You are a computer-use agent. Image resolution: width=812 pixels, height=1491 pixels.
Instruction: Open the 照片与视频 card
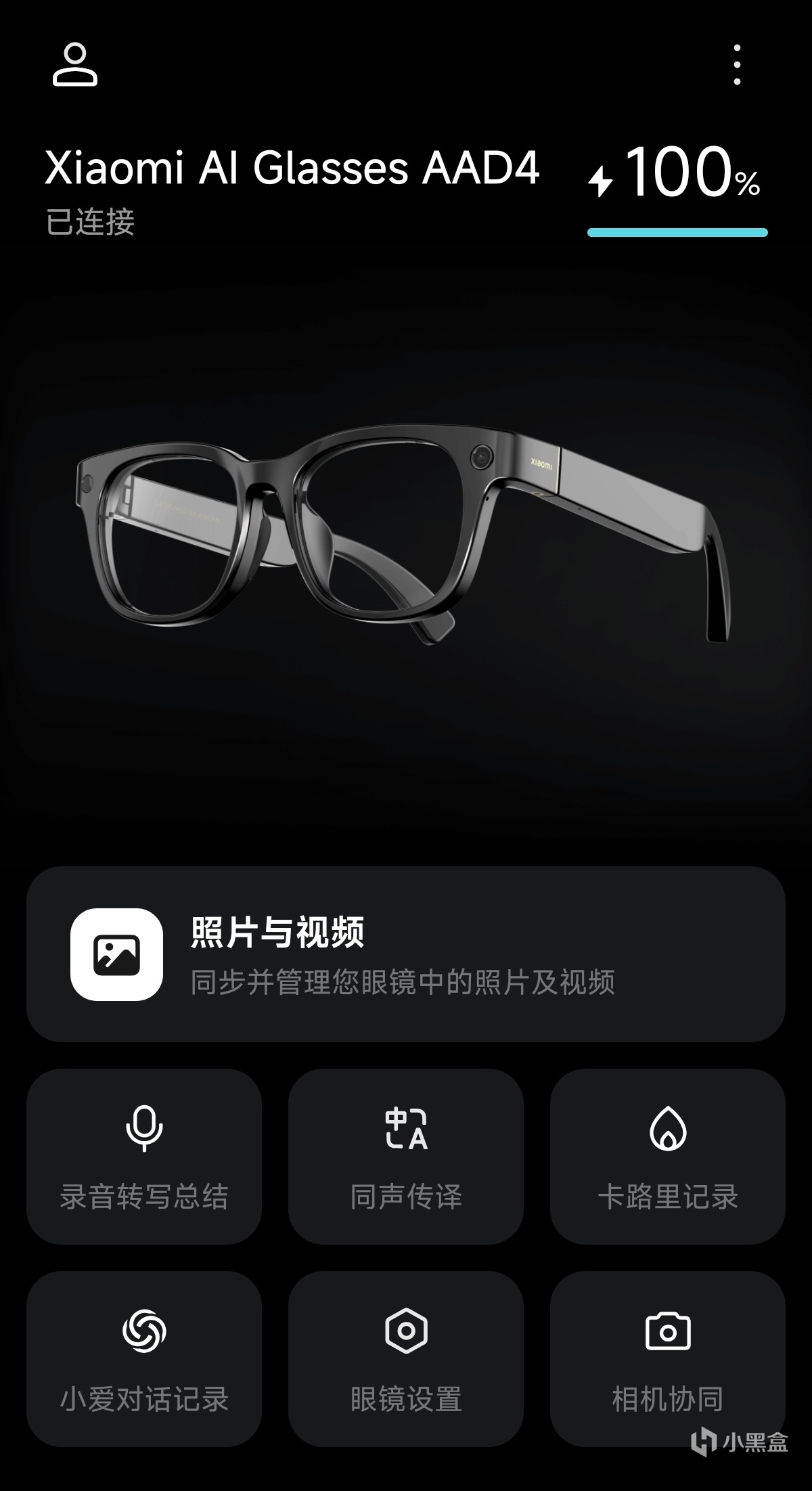point(405,954)
